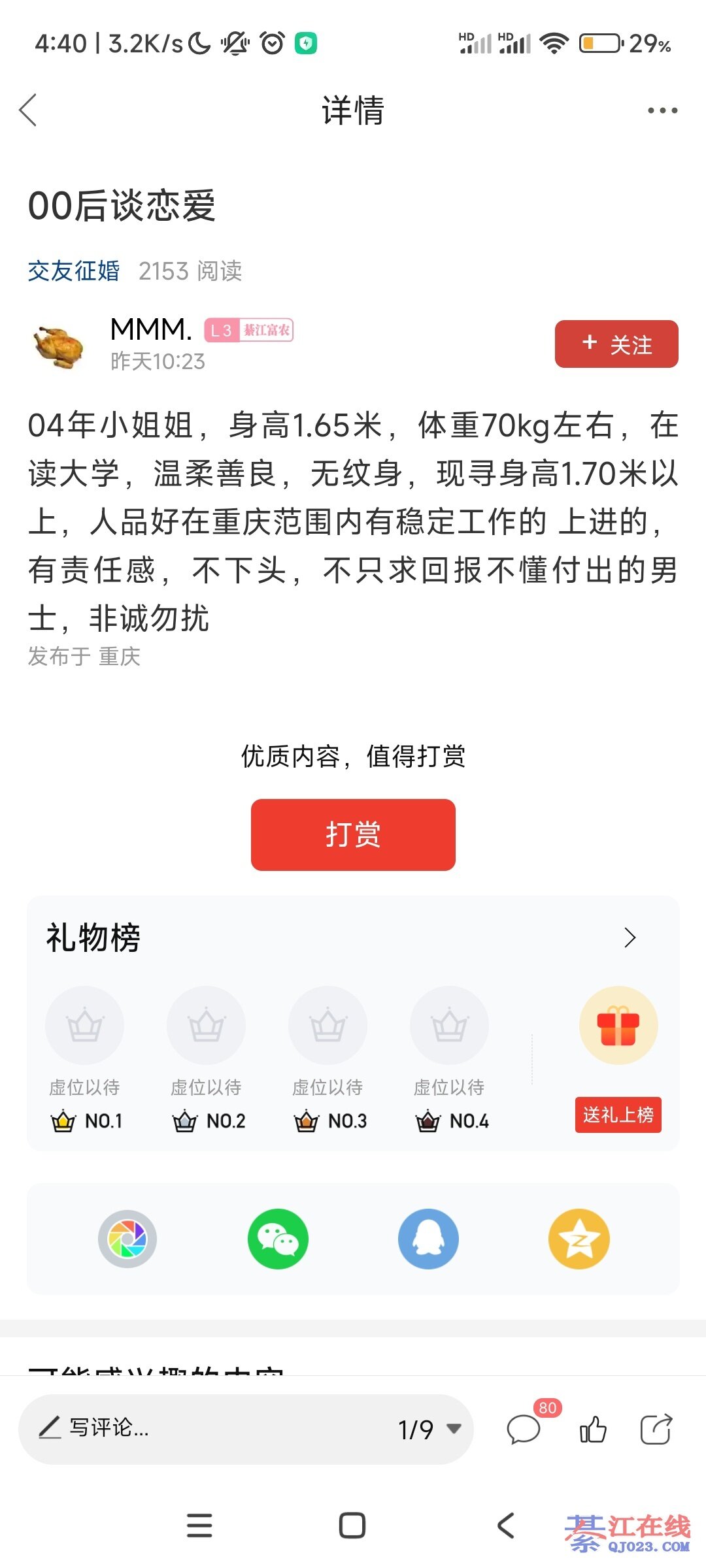
Task: Share the post to QQ
Action: click(x=428, y=1239)
